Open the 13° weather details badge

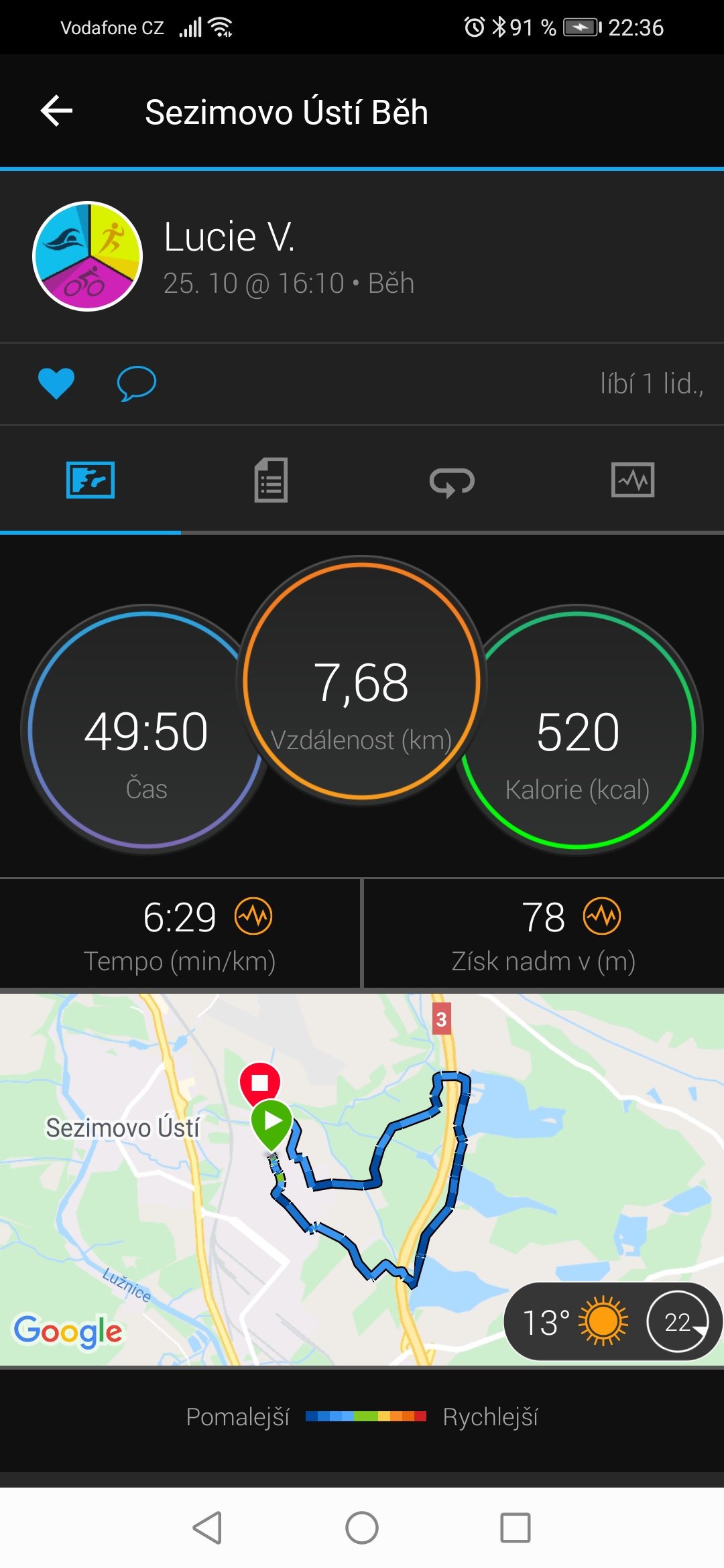[611, 1321]
